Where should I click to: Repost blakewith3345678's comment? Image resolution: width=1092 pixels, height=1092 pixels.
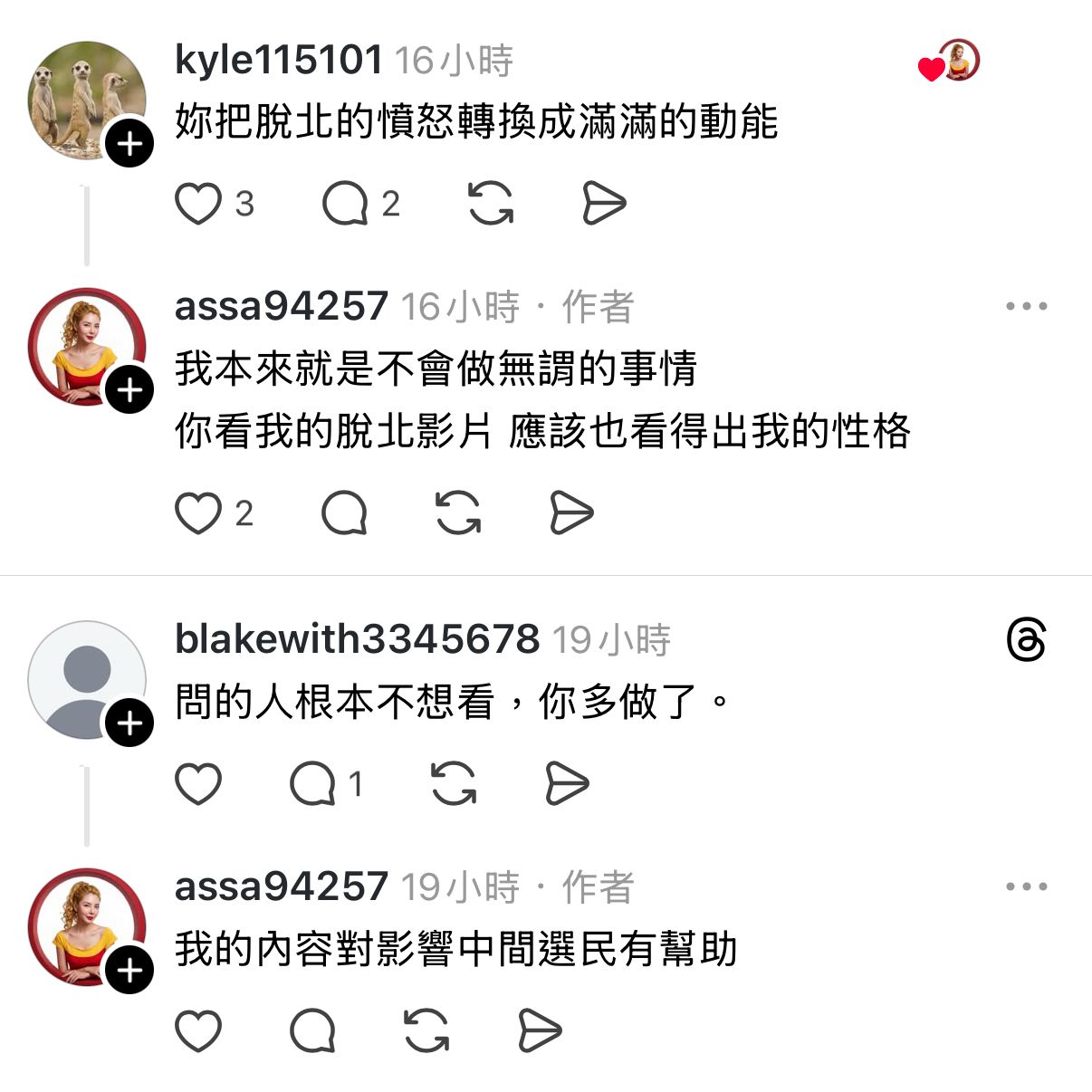point(454,784)
